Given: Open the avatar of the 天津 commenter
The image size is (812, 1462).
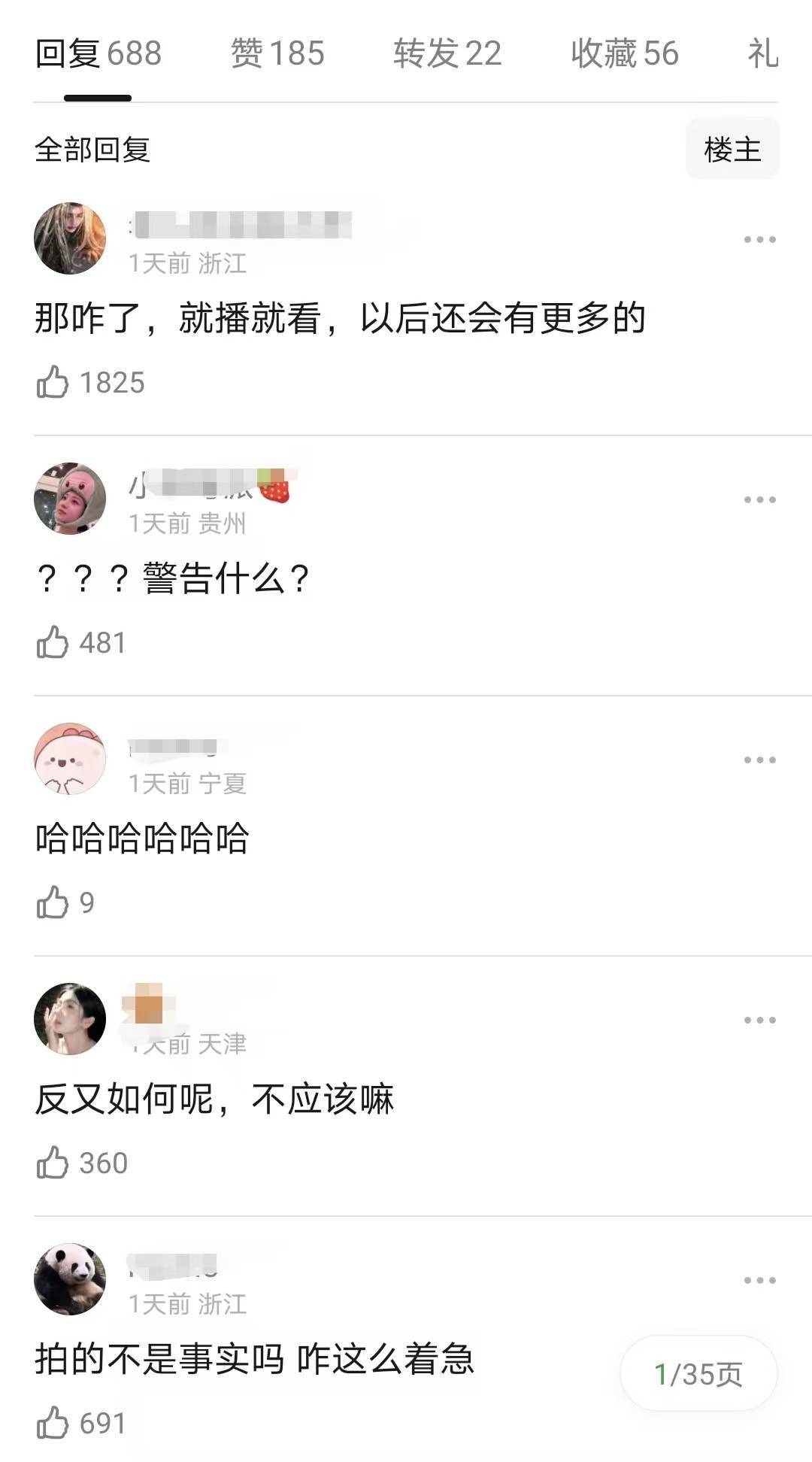Looking at the screenshot, I should tap(70, 1019).
